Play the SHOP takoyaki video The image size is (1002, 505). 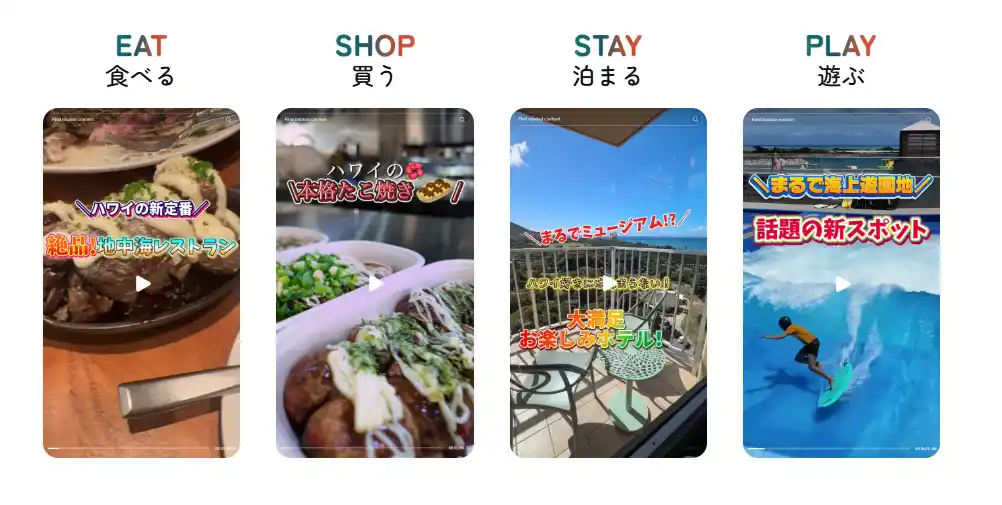(375, 284)
